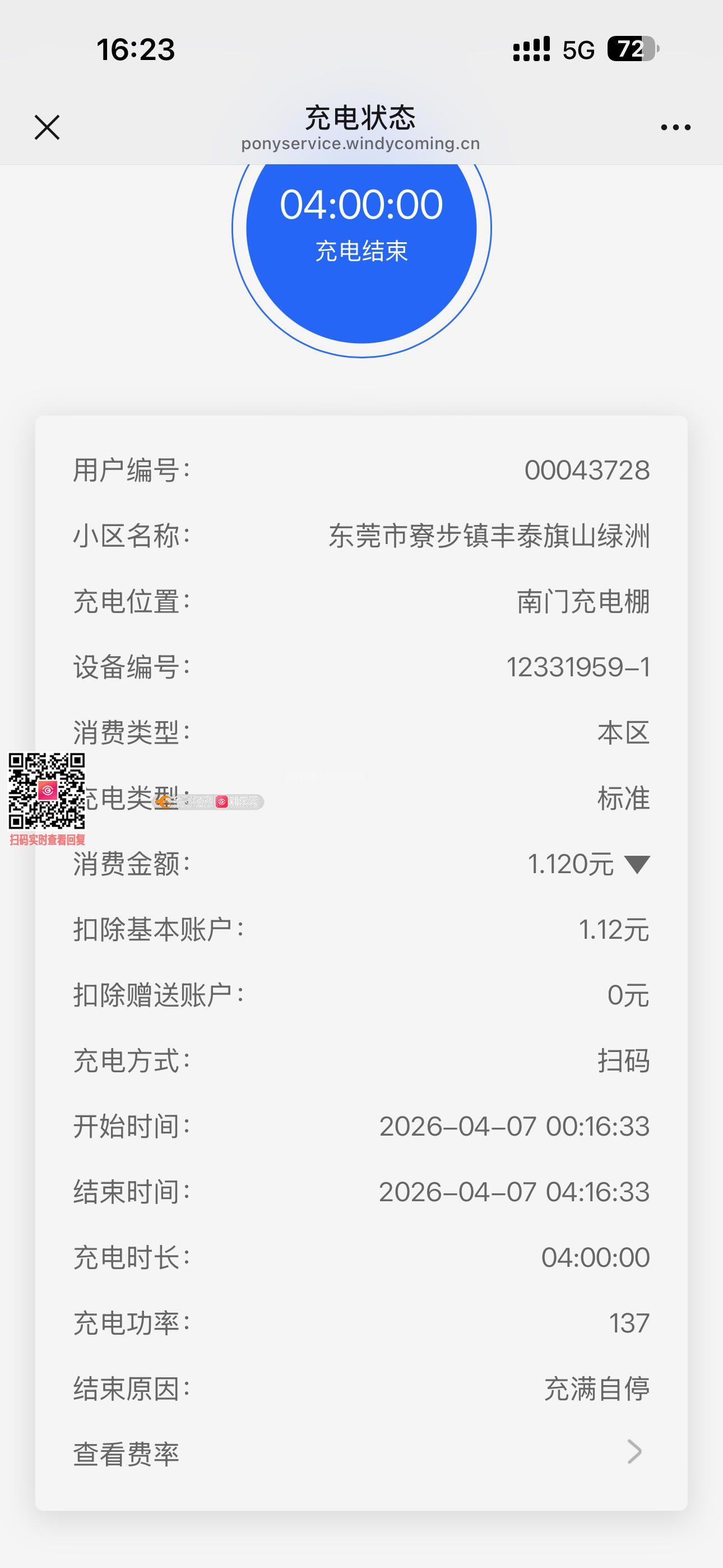This screenshot has width=723, height=1568.
Task: Open the three-dot more menu
Action: click(x=675, y=127)
